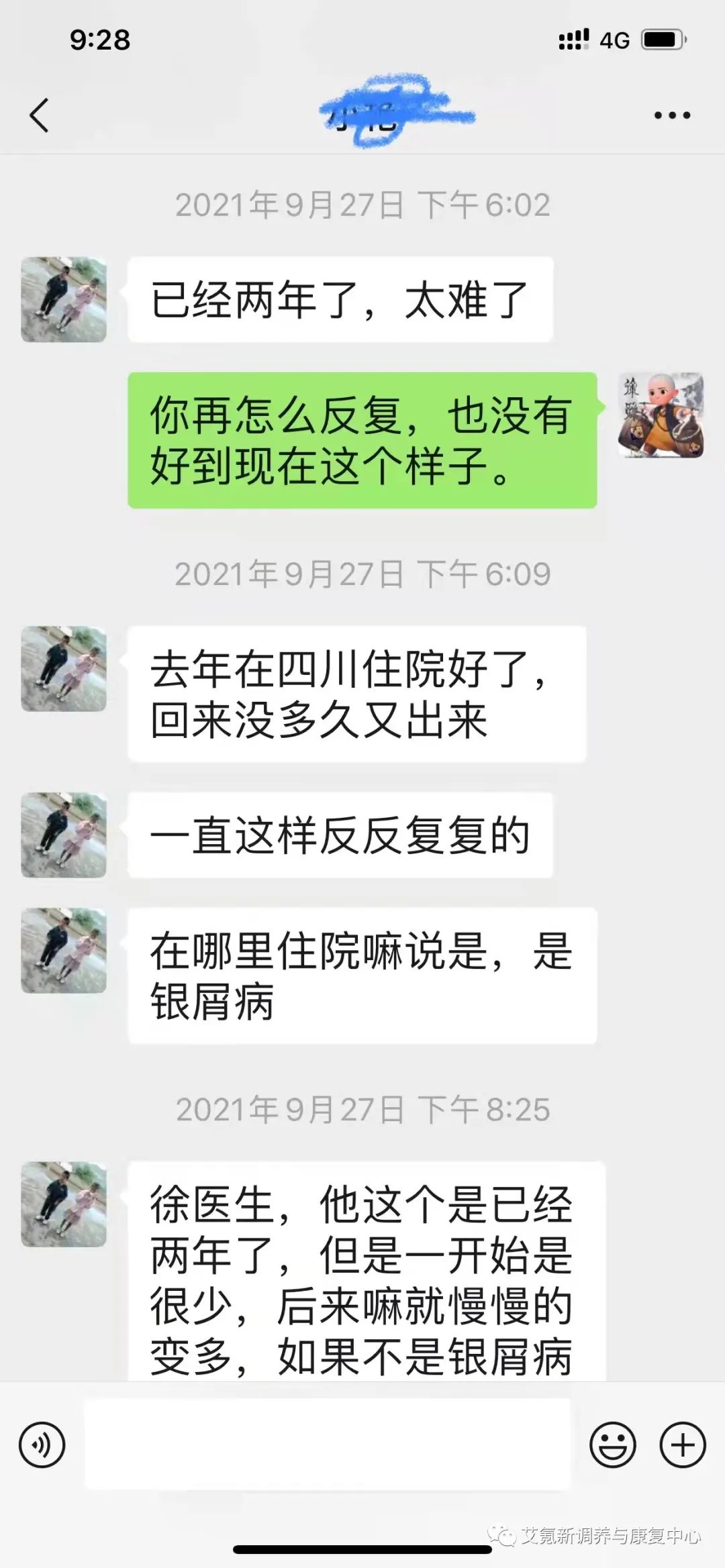
Task: Go back to the chat list
Action: click(x=39, y=115)
